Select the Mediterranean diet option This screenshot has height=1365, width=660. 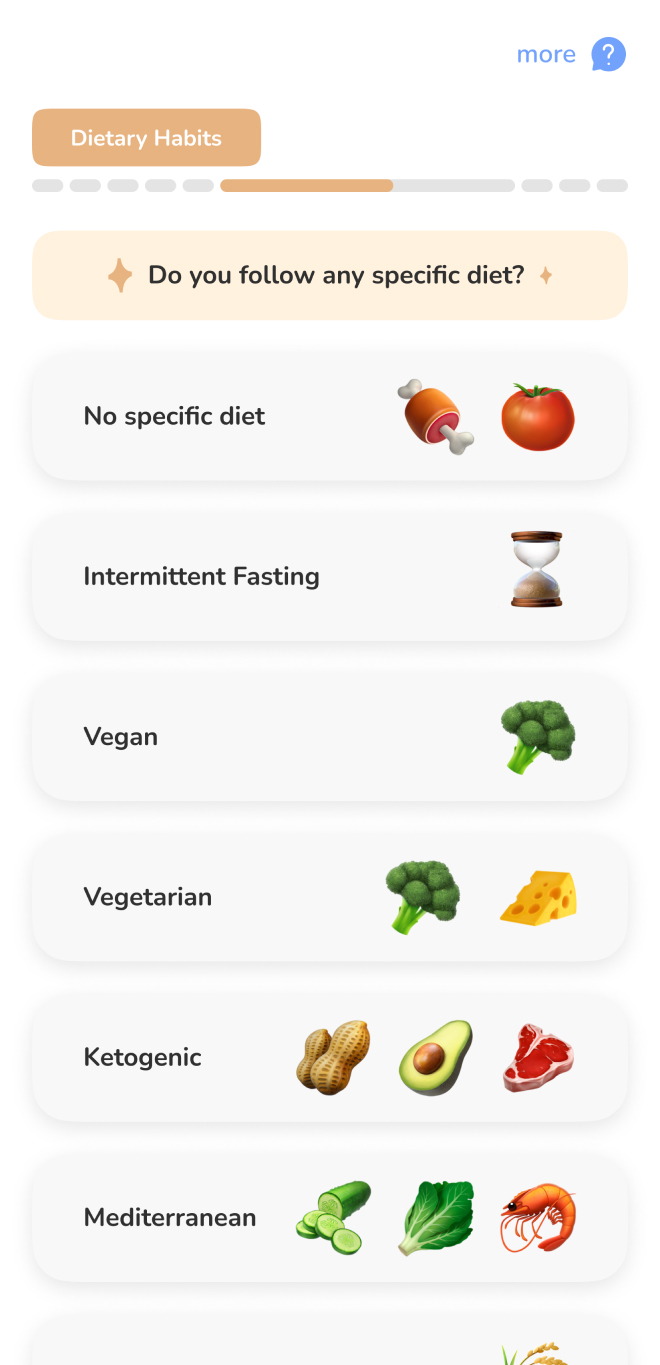point(329,1217)
